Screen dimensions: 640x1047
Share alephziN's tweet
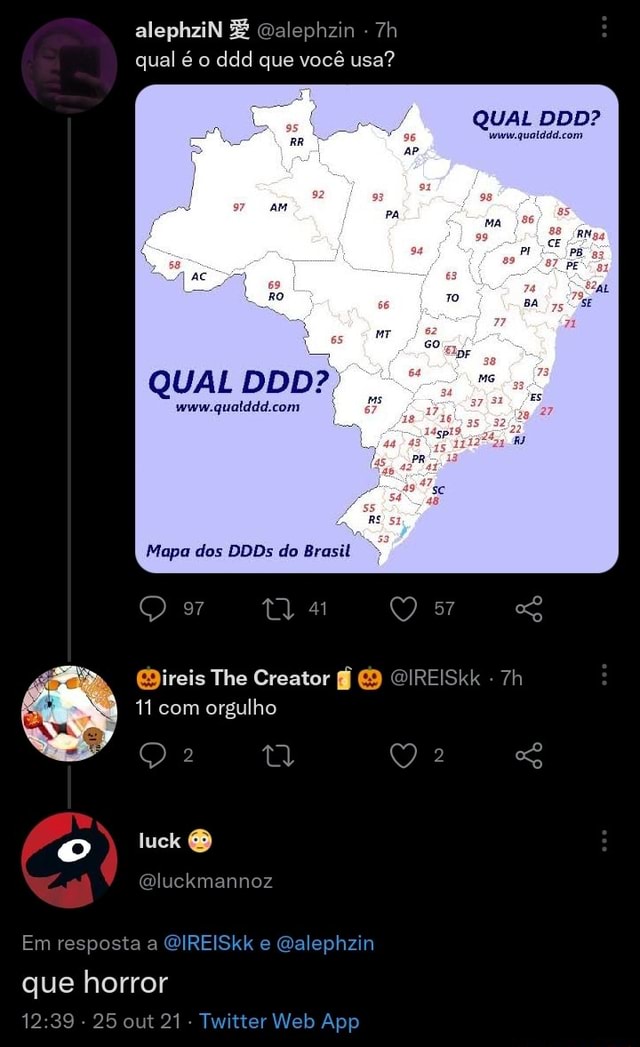[528, 607]
